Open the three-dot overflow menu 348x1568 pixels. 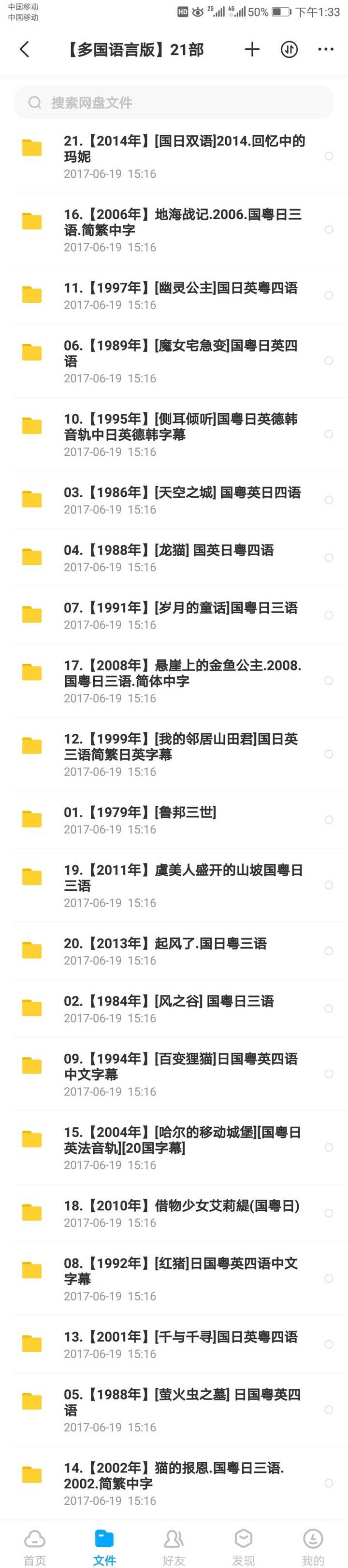coord(326,49)
